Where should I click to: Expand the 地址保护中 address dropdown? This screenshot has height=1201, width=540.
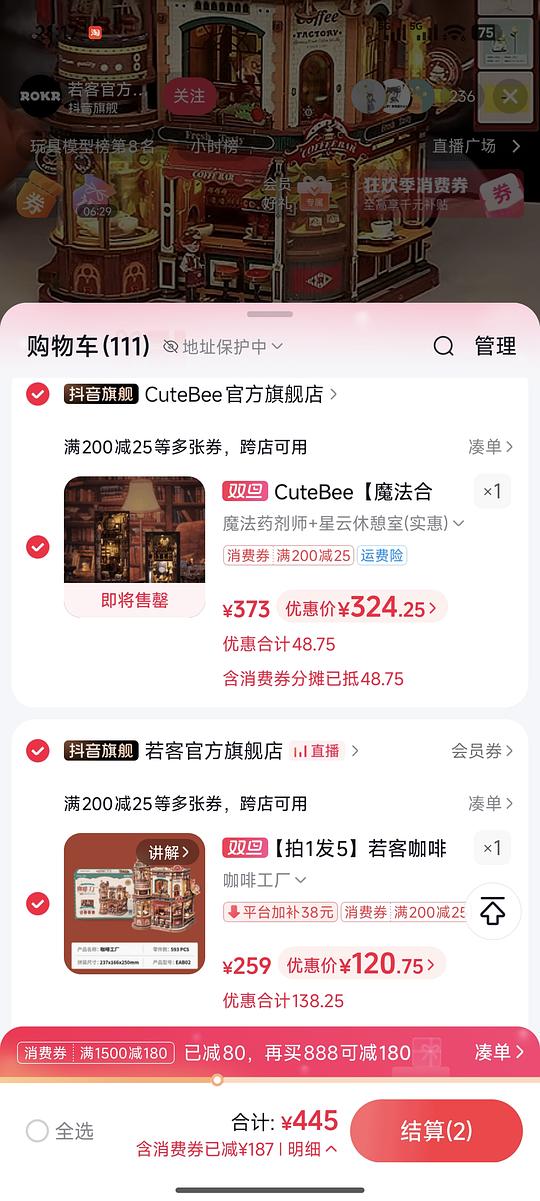223,346
